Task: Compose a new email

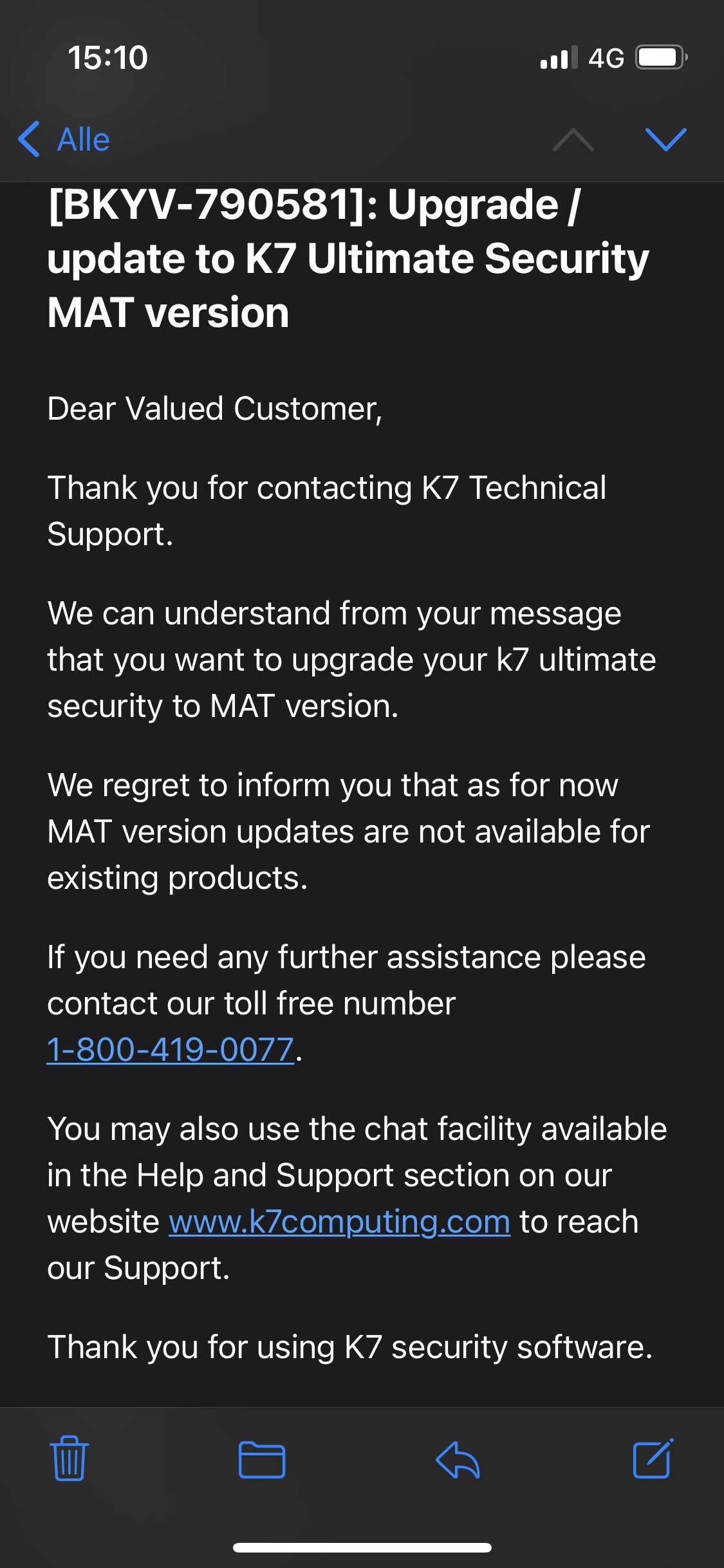Action: 653,1459
